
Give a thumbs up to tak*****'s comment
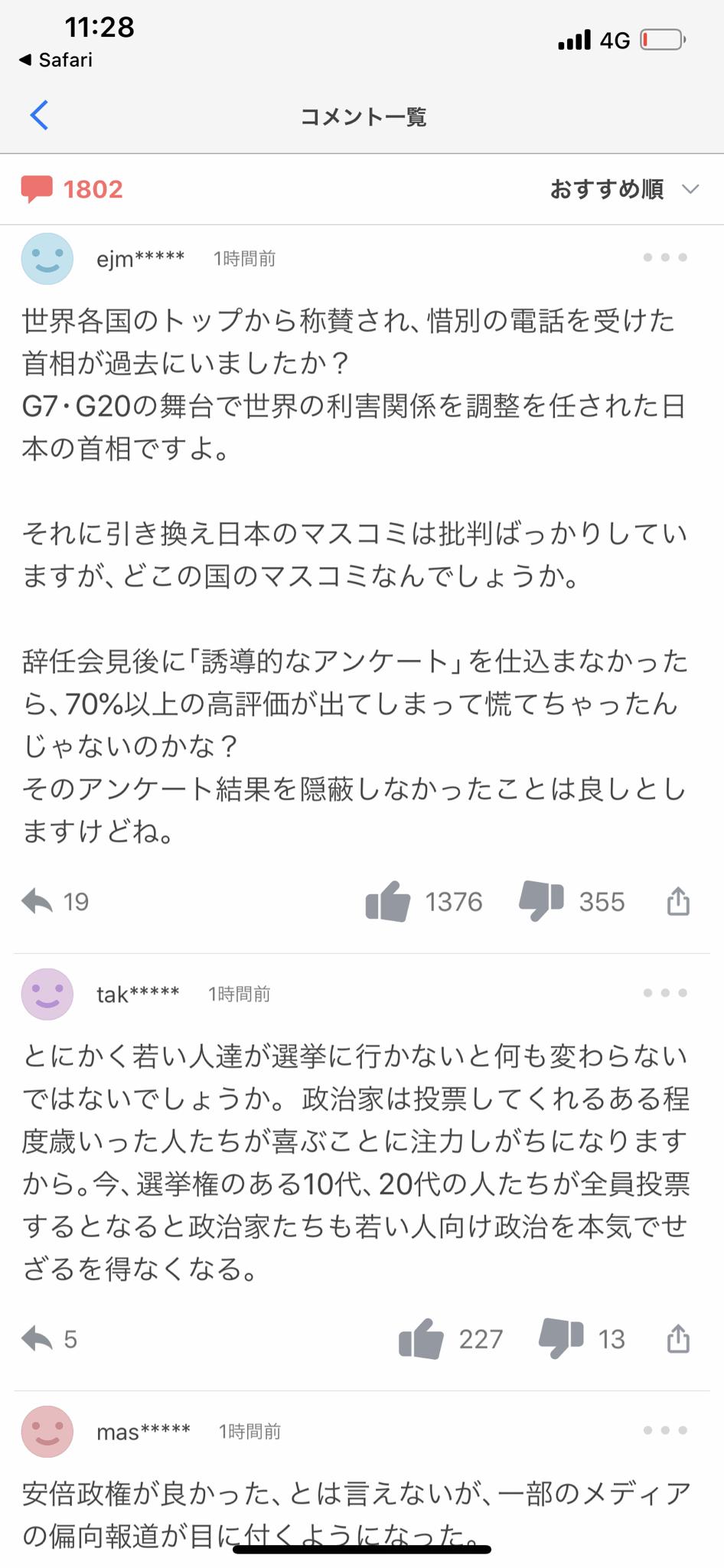pos(421,1338)
